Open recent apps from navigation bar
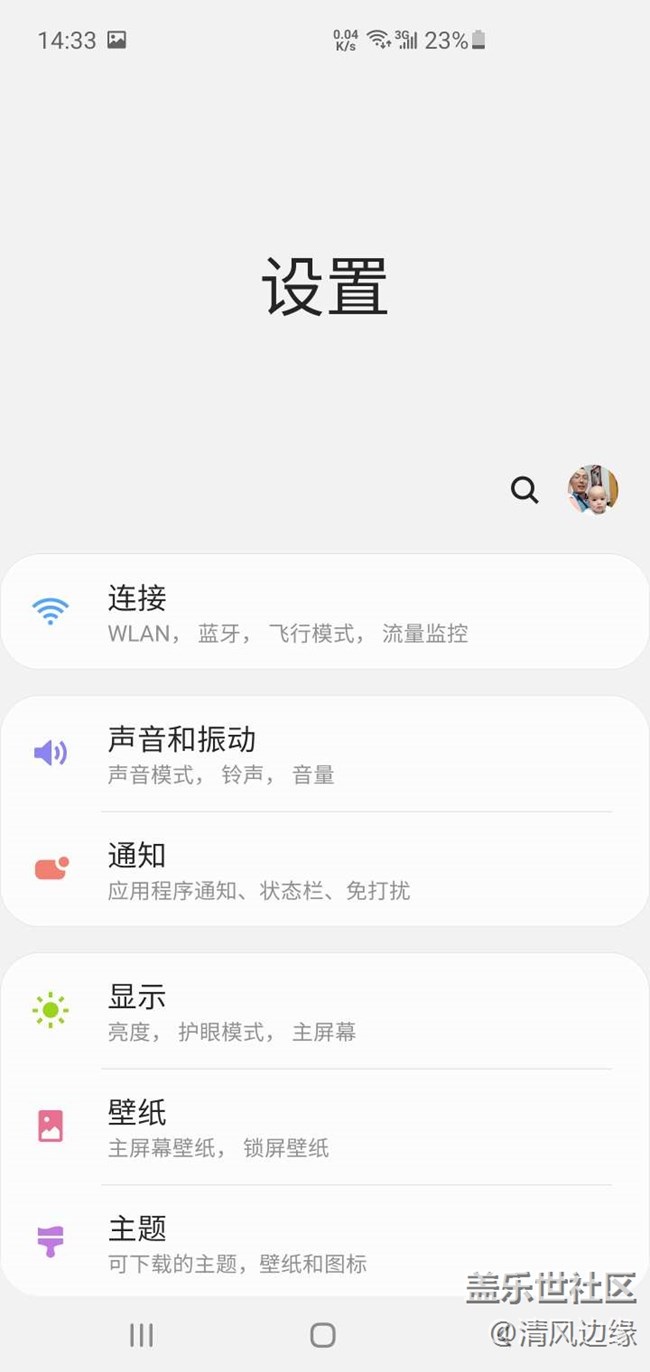 [141, 1335]
